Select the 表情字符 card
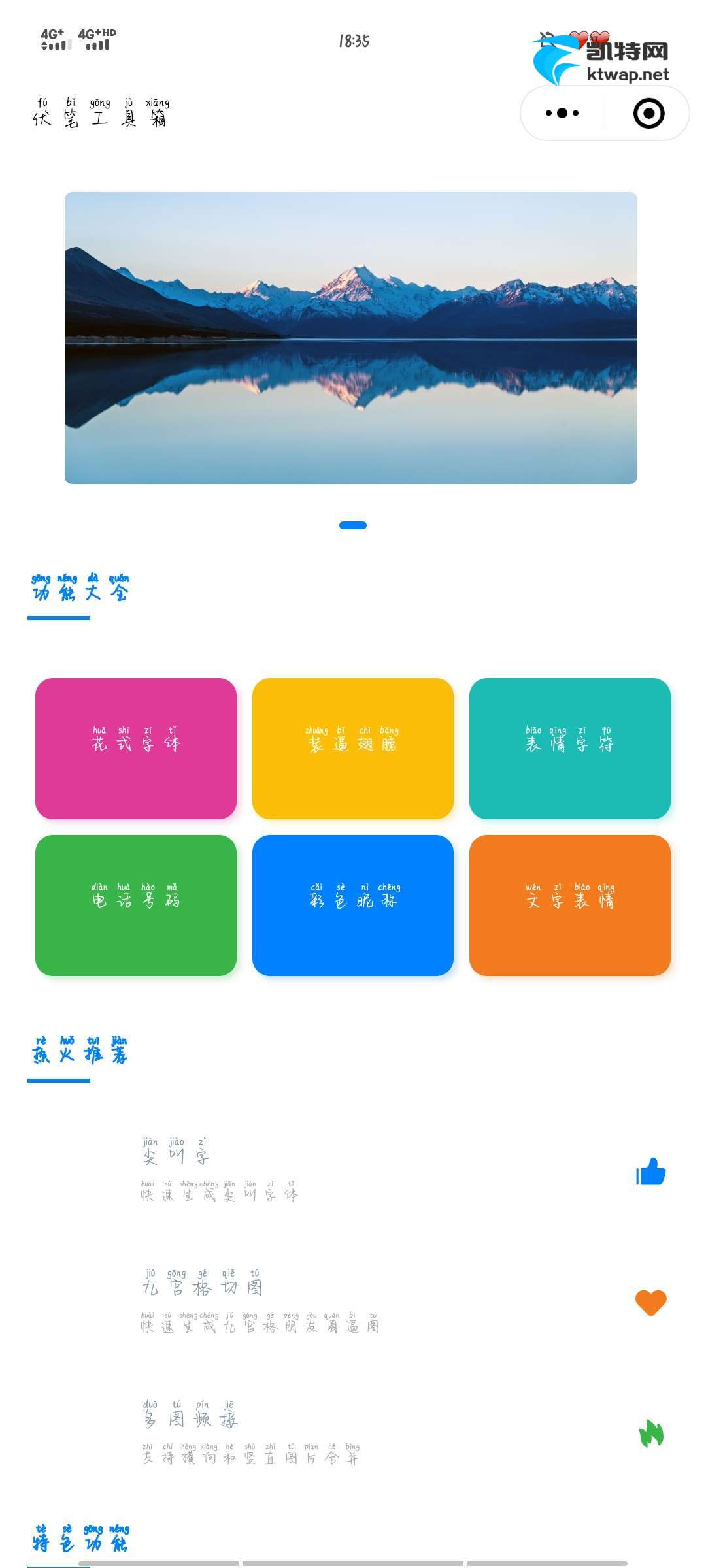This screenshot has width=706, height=1568. (570, 748)
